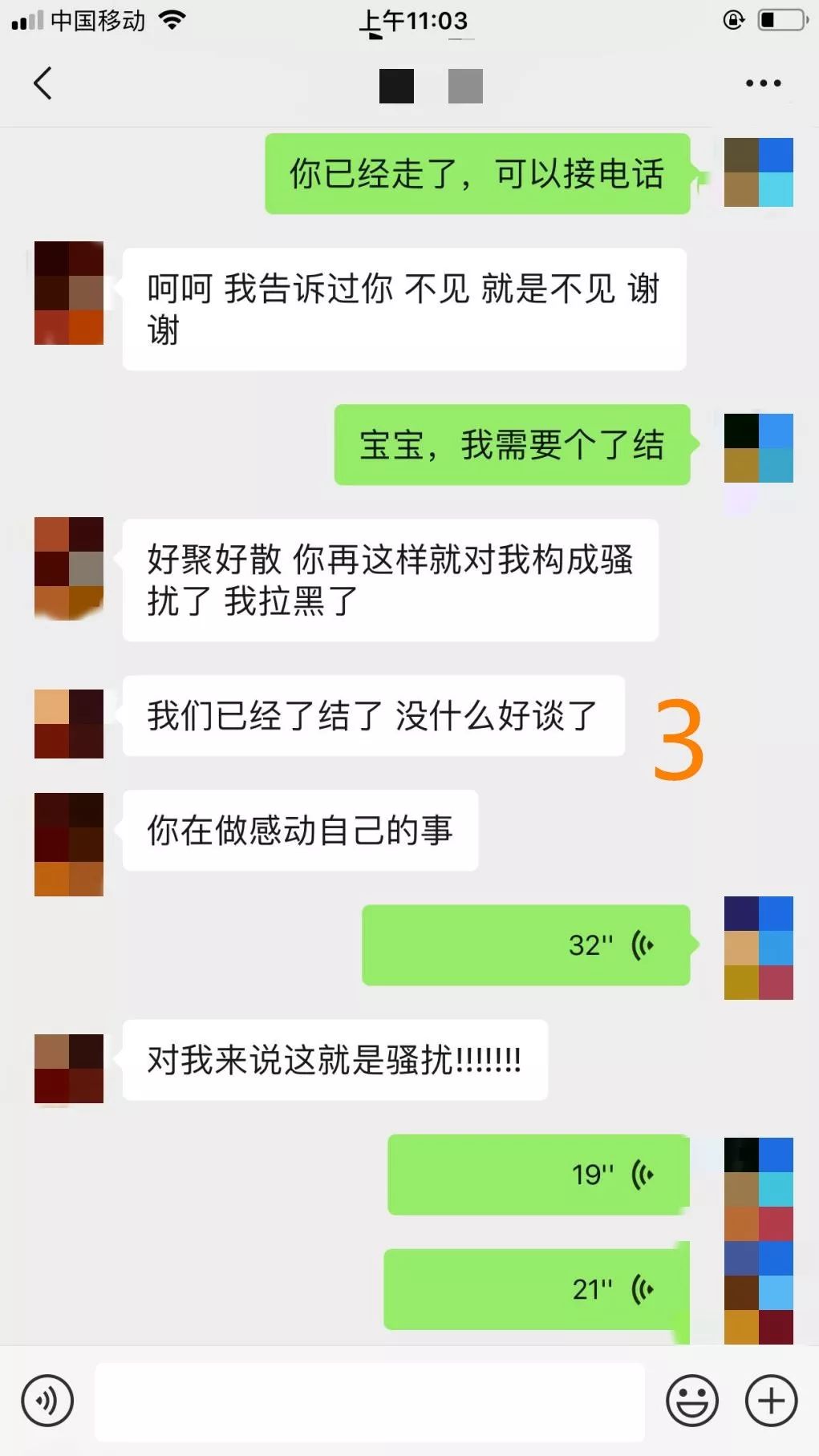Open avatar beside 宝宝，我需要个了结 message
819x1456 pixels.
[758, 447]
